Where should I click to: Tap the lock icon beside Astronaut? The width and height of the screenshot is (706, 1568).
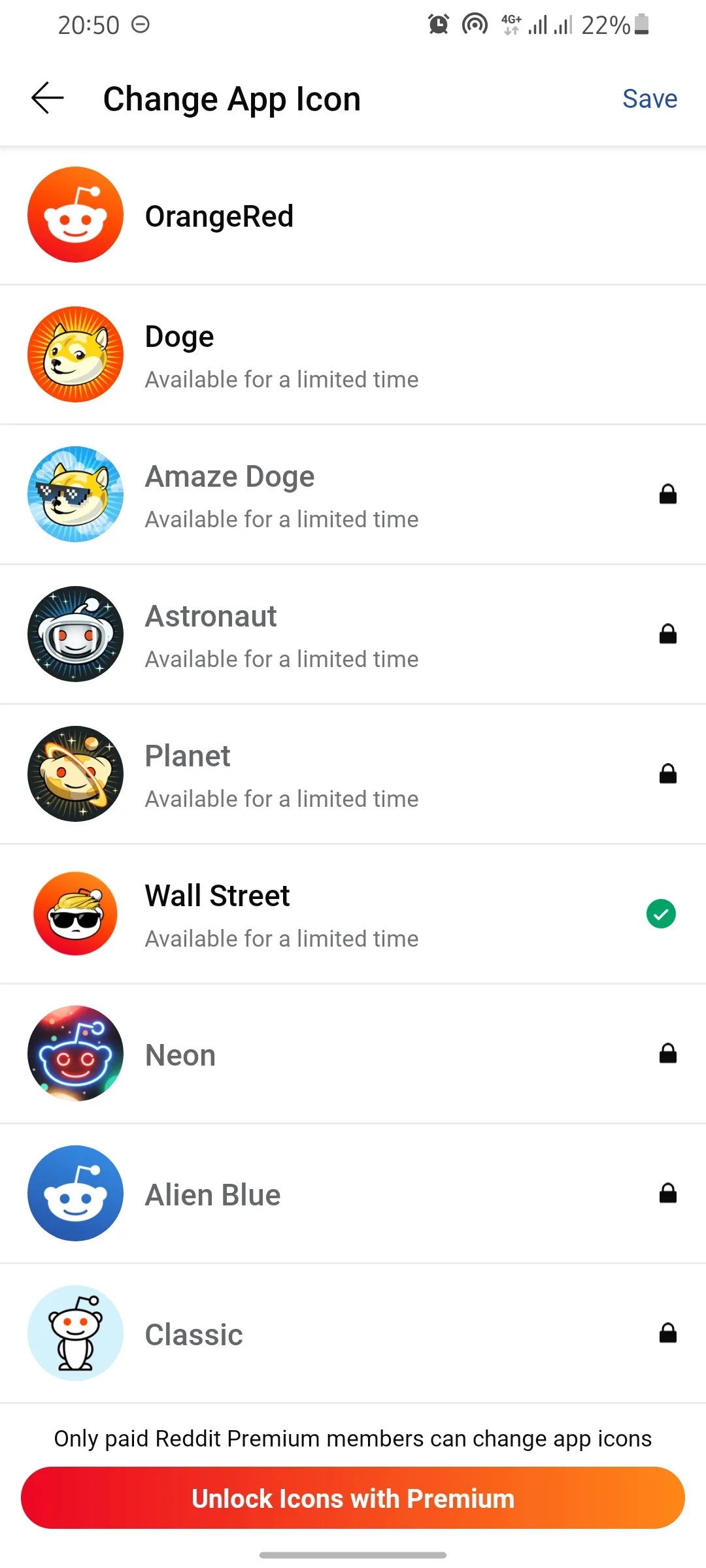tap(667, 634)
